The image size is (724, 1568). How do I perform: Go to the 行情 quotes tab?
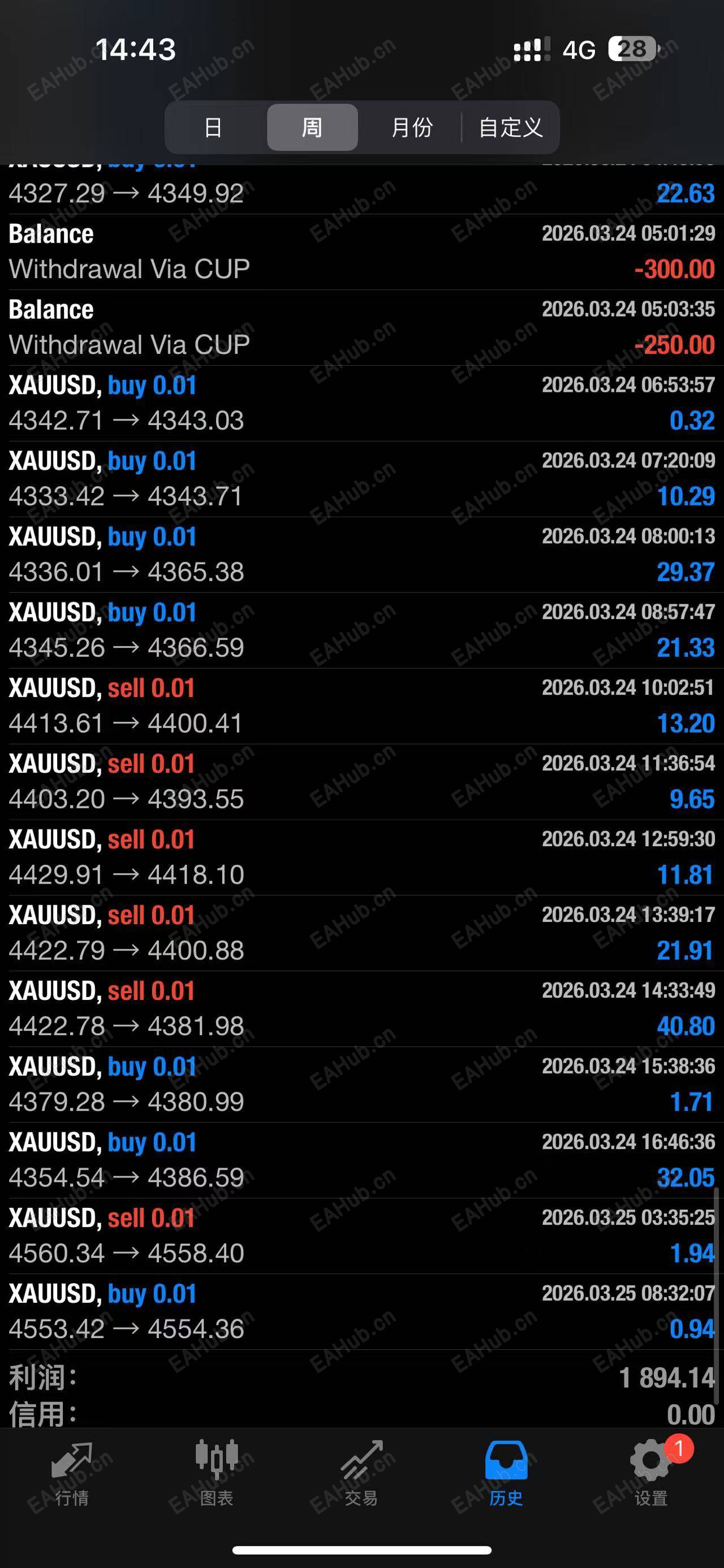click(72, 1474)
